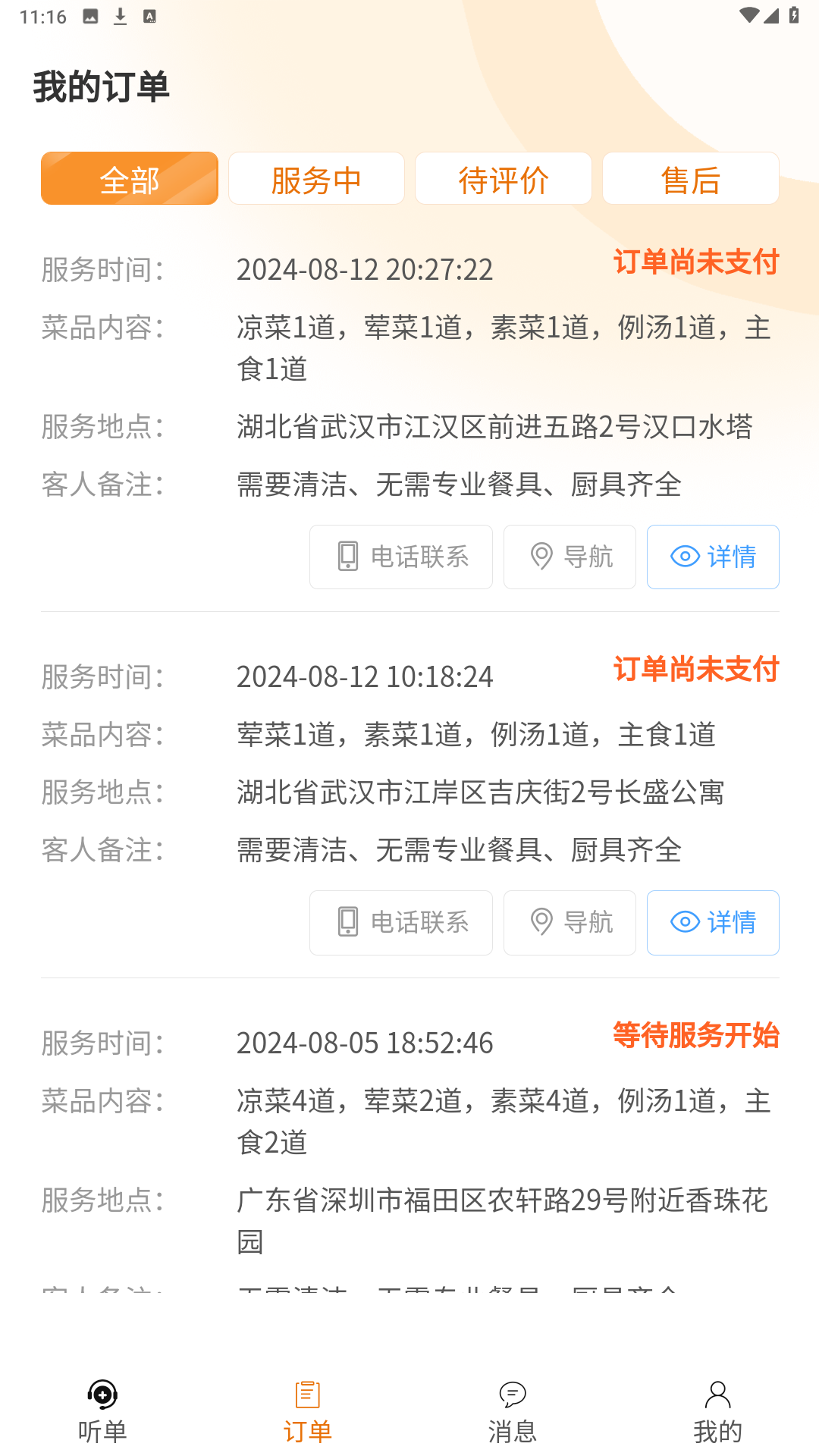Select the 全部 orders filter
The height and width of the screenshot is (1456, 819).
pyautogui.click(x=130, y=179)
